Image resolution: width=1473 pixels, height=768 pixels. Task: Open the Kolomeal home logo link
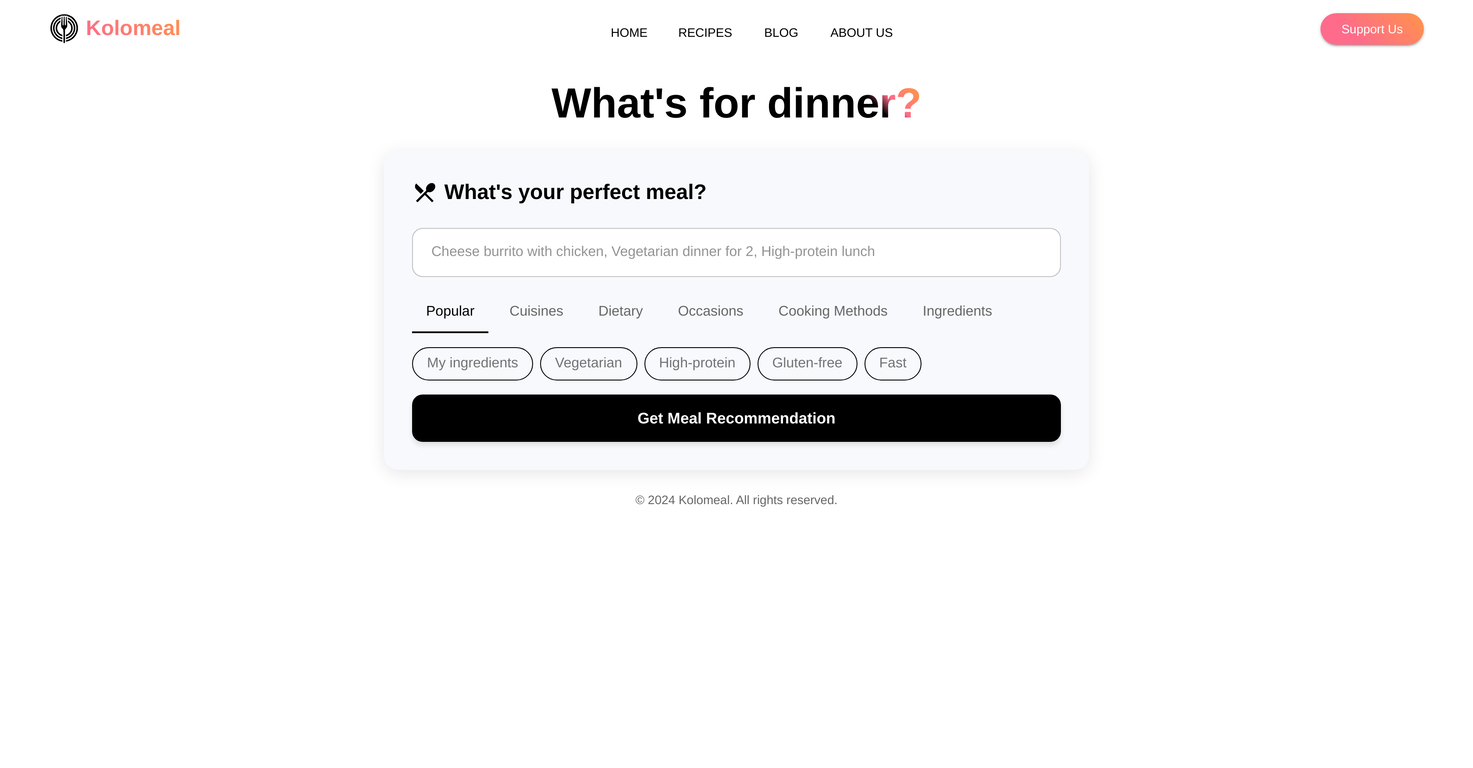point(115,28)
